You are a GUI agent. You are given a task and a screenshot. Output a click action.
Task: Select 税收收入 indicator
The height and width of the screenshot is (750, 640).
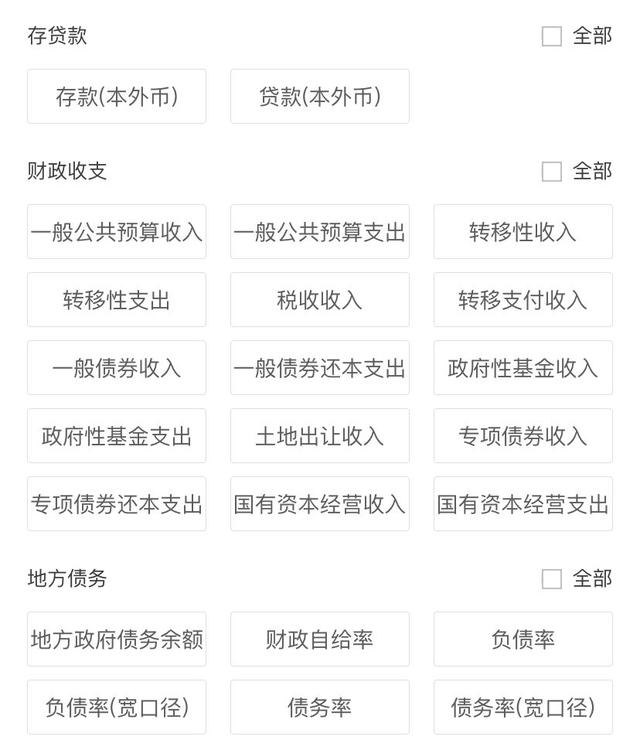point(320,300)
